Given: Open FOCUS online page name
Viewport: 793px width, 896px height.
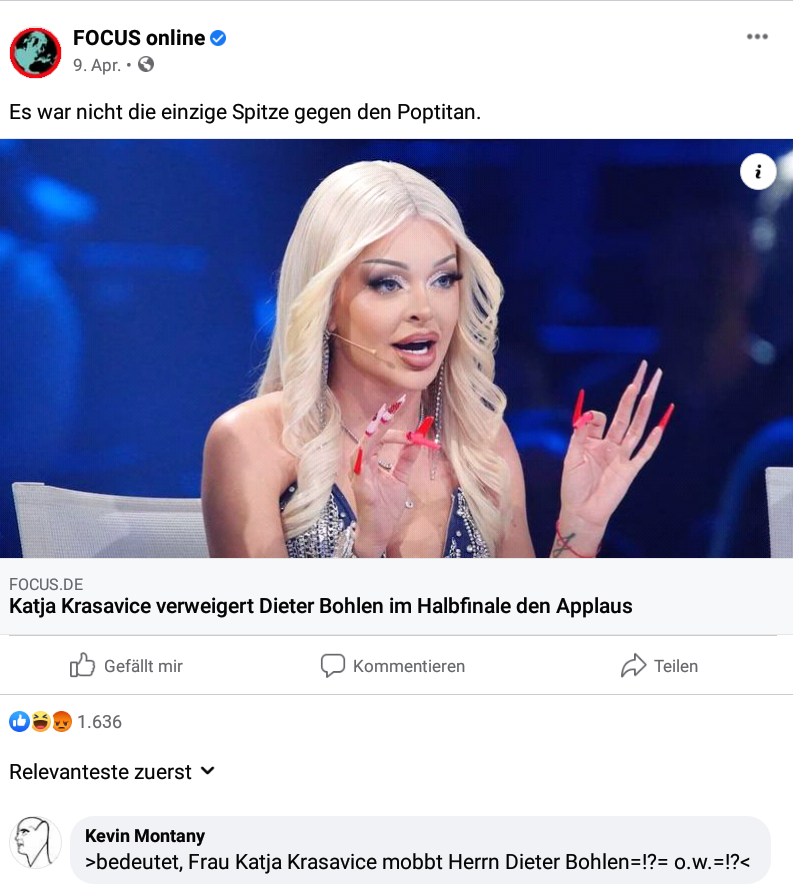Looking at the screenshot, I should (139, 38).
